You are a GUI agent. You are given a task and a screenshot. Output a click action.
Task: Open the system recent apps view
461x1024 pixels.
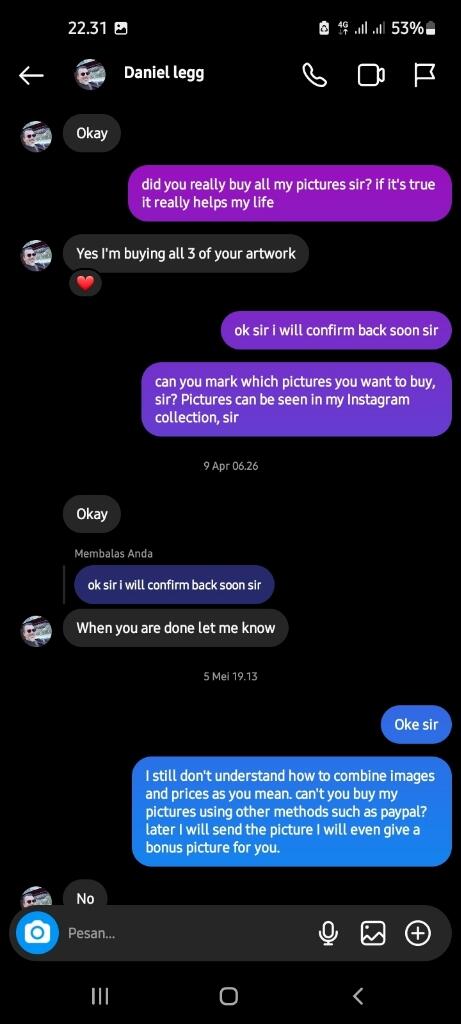click(x=100, y=996)
